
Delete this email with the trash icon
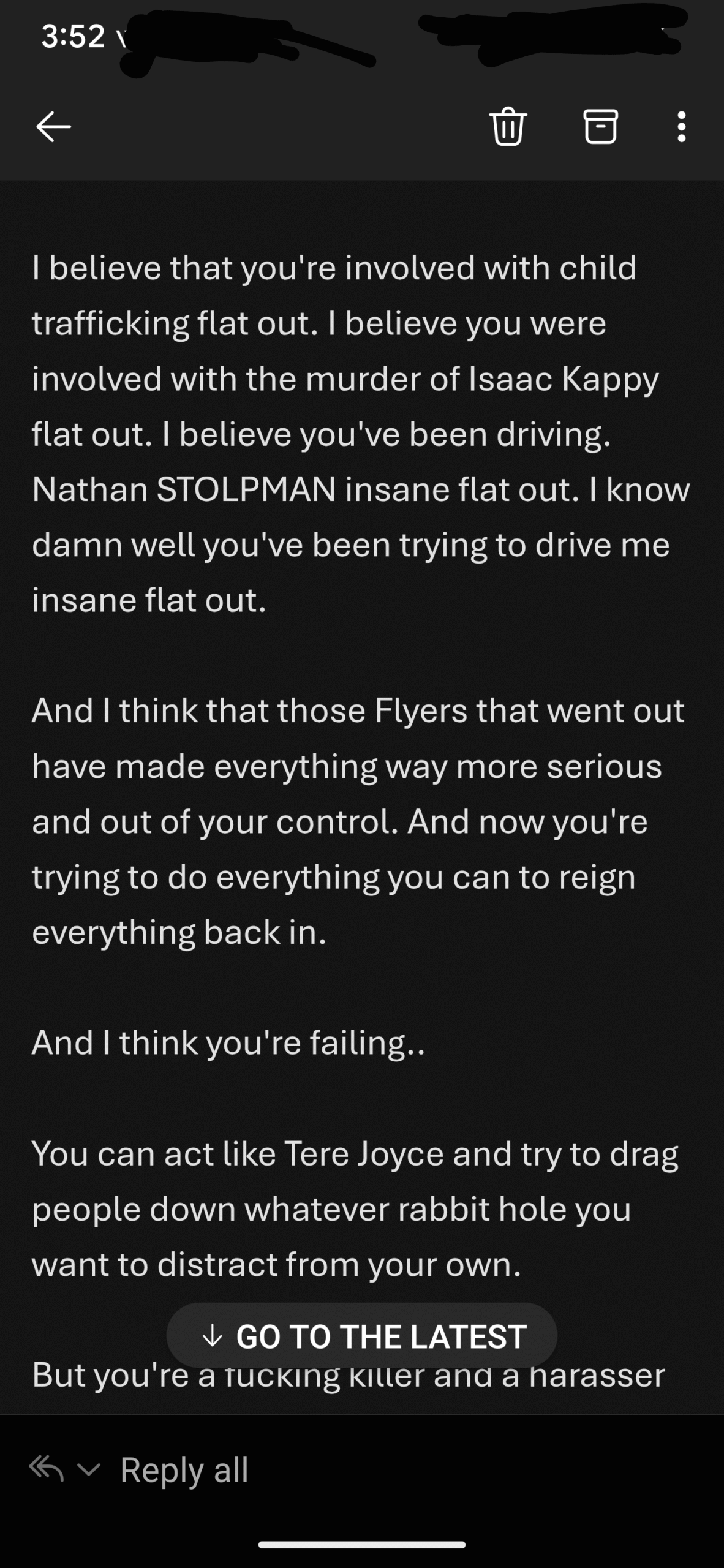pos(508,126)
